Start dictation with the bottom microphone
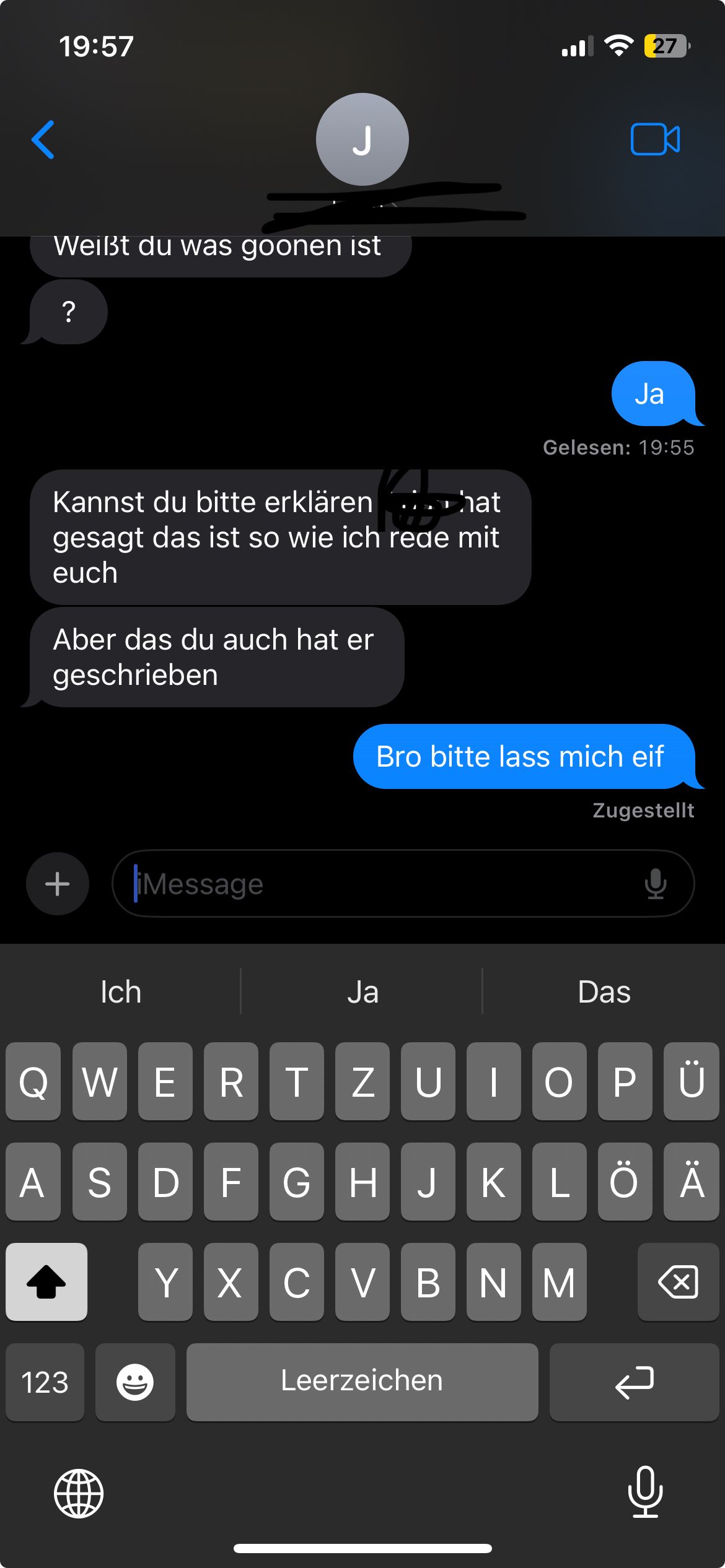 click(645, 1492)
